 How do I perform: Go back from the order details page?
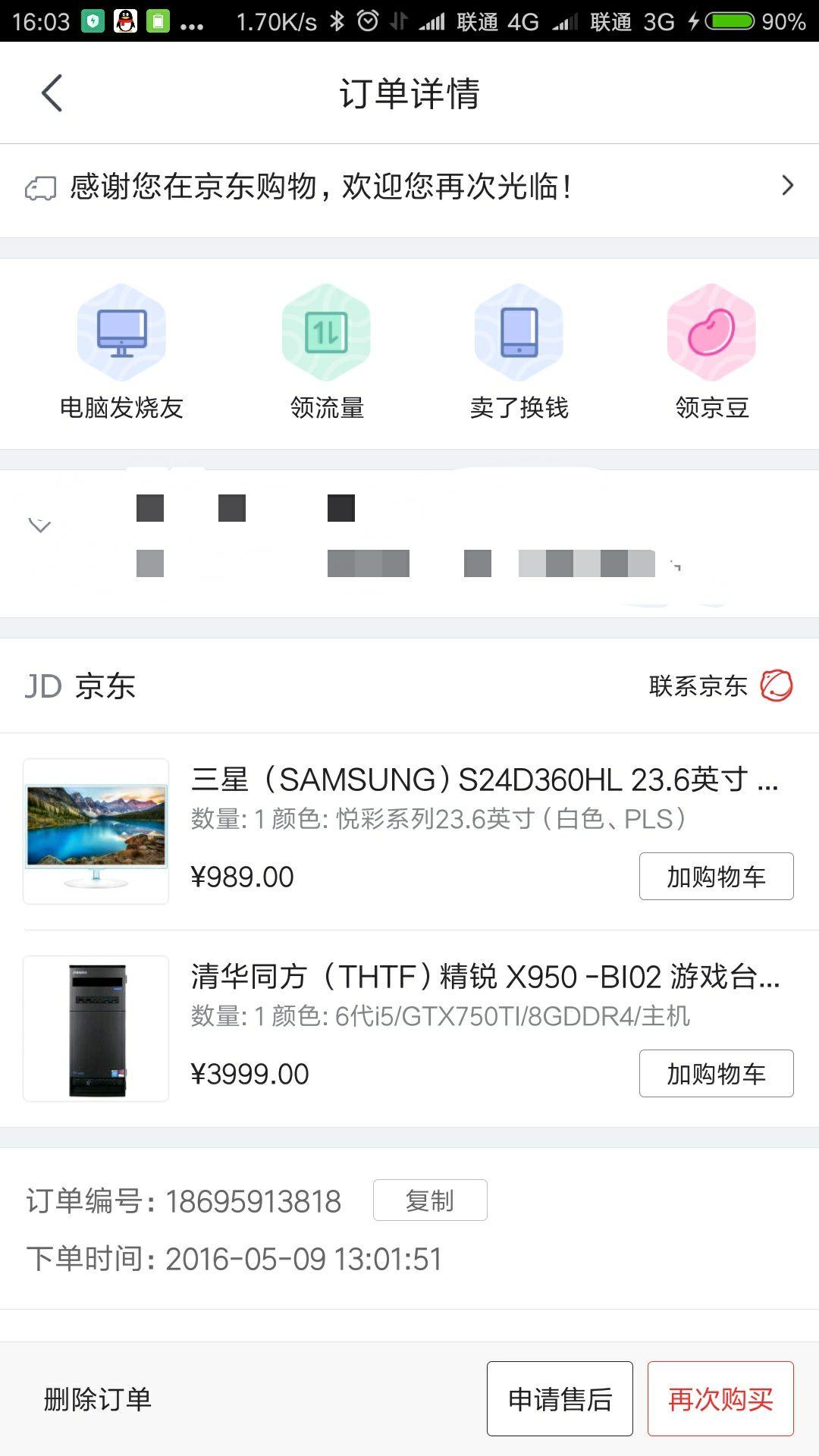click(x=52, y=93)
